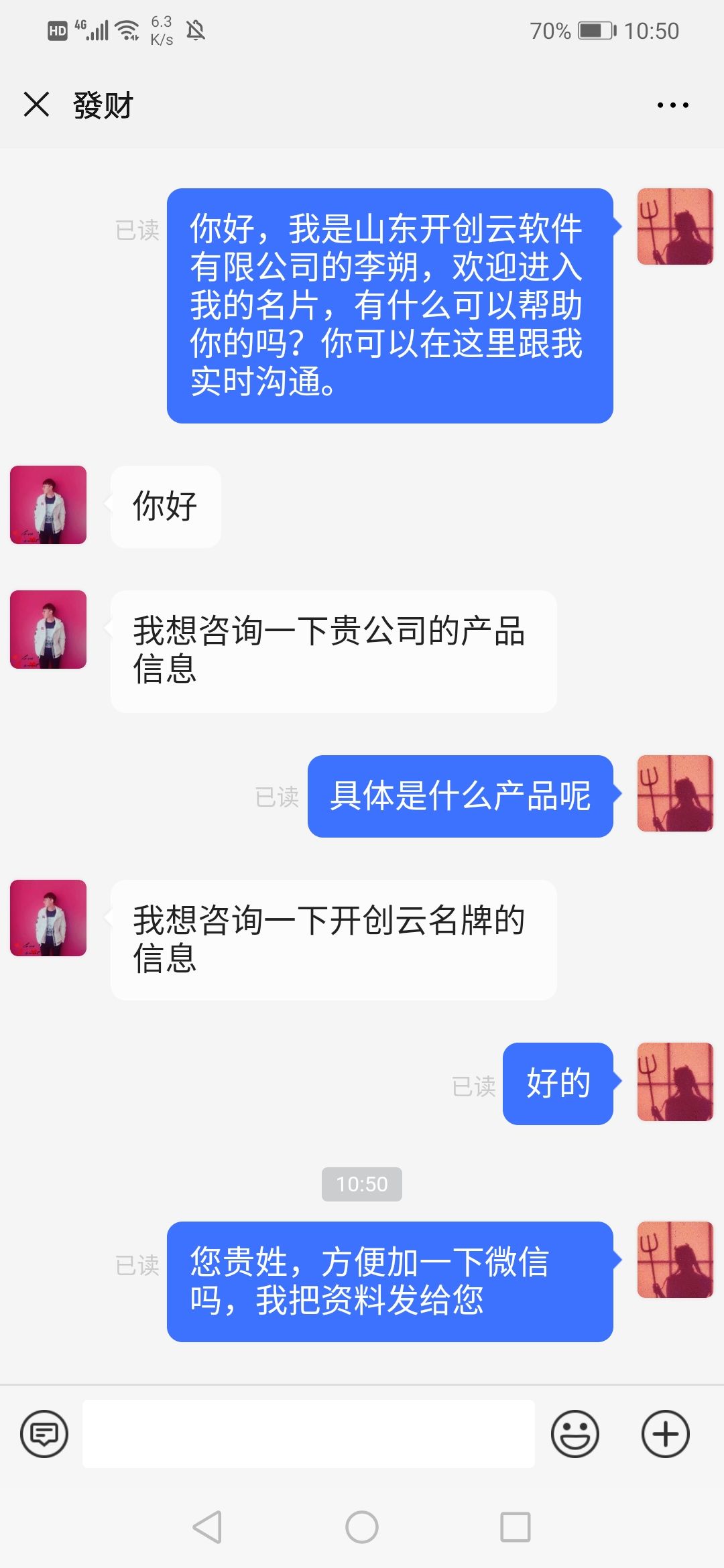The width and height of the screenshot is (724, 1568).
Task: Go to home screen via system bar
Action: 362,1527
